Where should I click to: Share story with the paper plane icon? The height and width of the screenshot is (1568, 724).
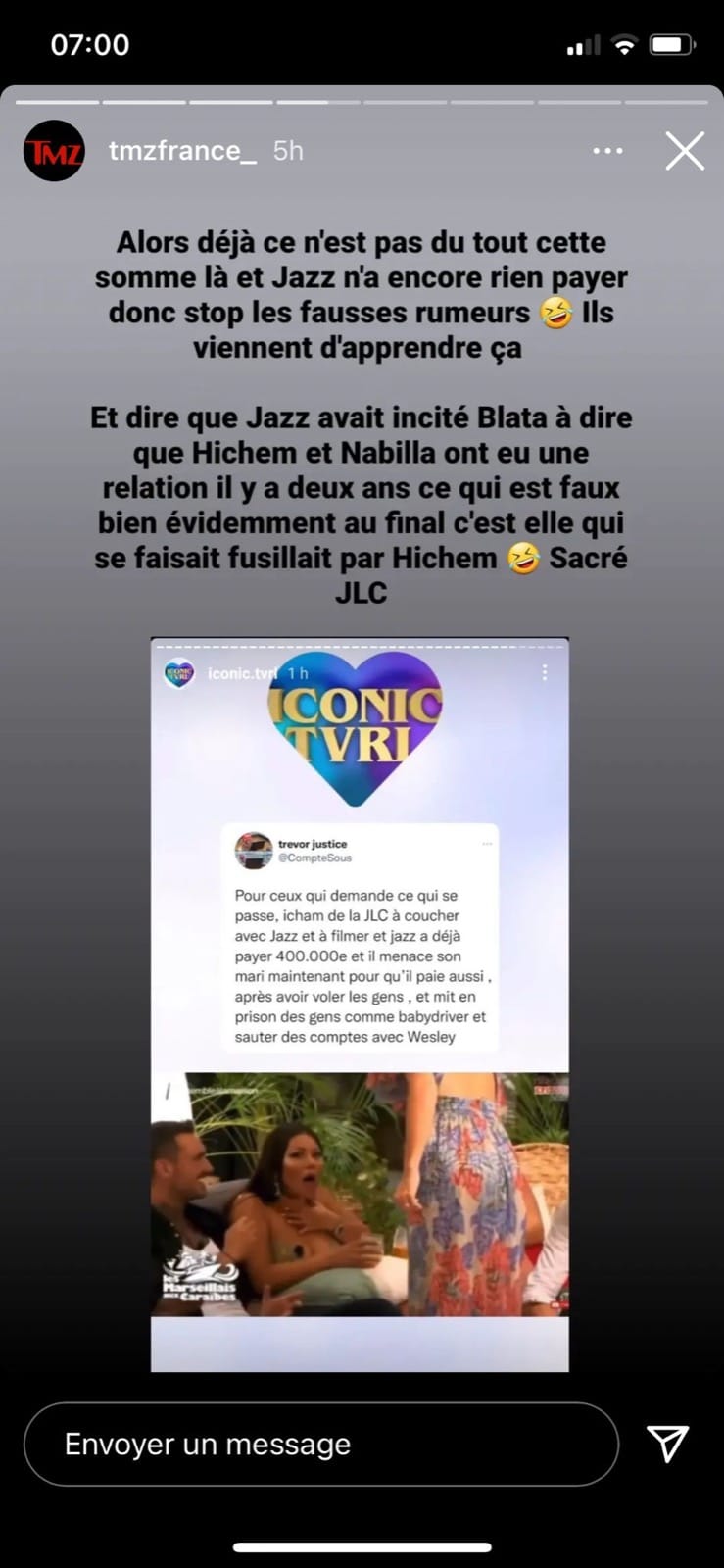click(668, 1443)
